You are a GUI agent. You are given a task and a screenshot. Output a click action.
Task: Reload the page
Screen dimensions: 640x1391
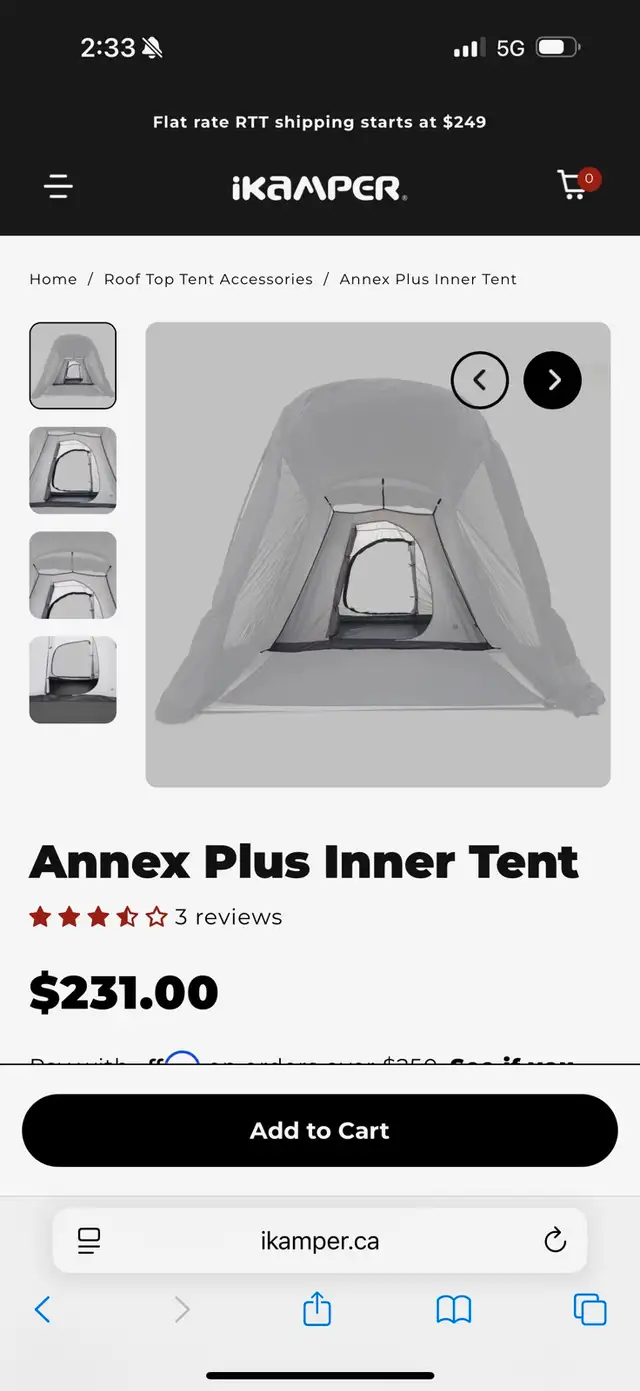tap(555, 1241)
